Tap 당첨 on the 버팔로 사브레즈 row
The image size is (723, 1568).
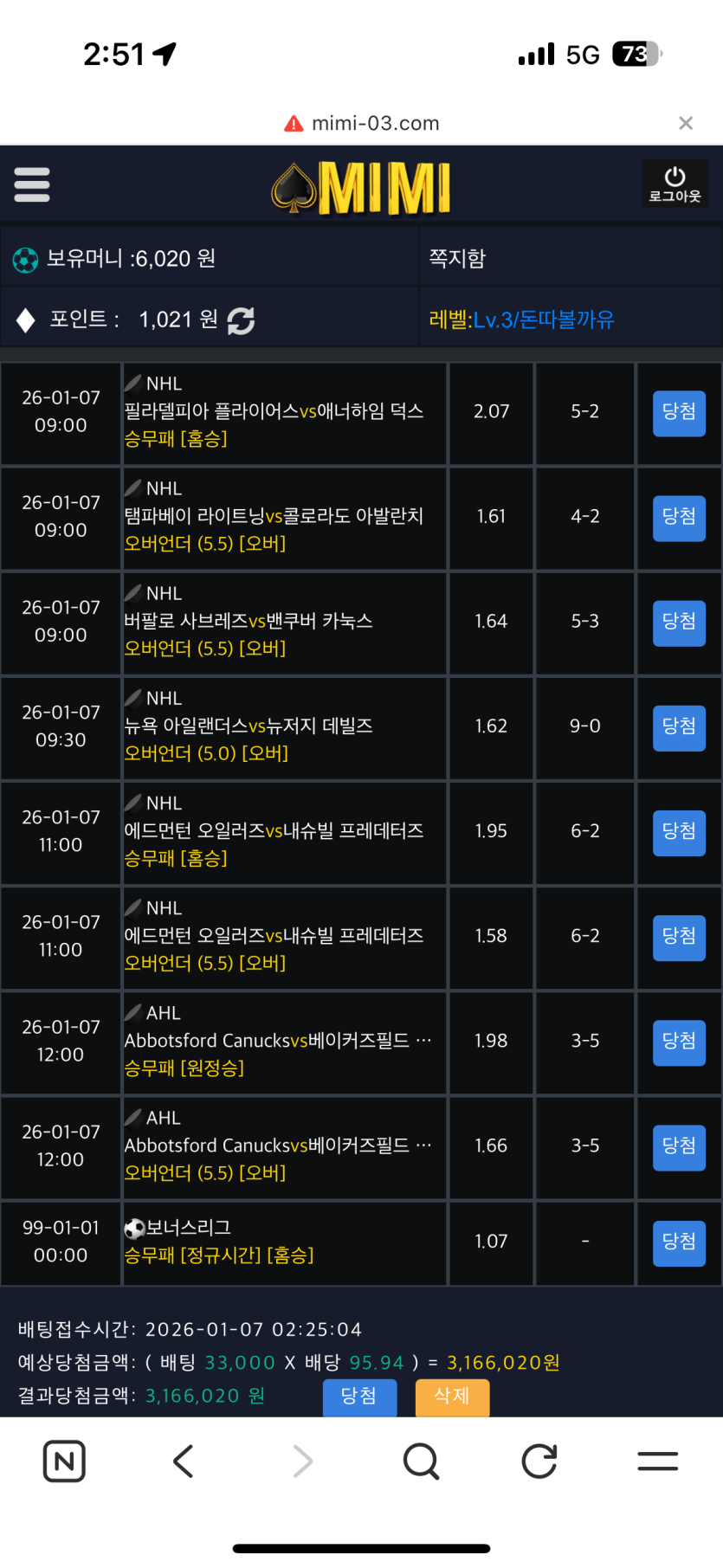pyautogui.click(x=678, y=622)
